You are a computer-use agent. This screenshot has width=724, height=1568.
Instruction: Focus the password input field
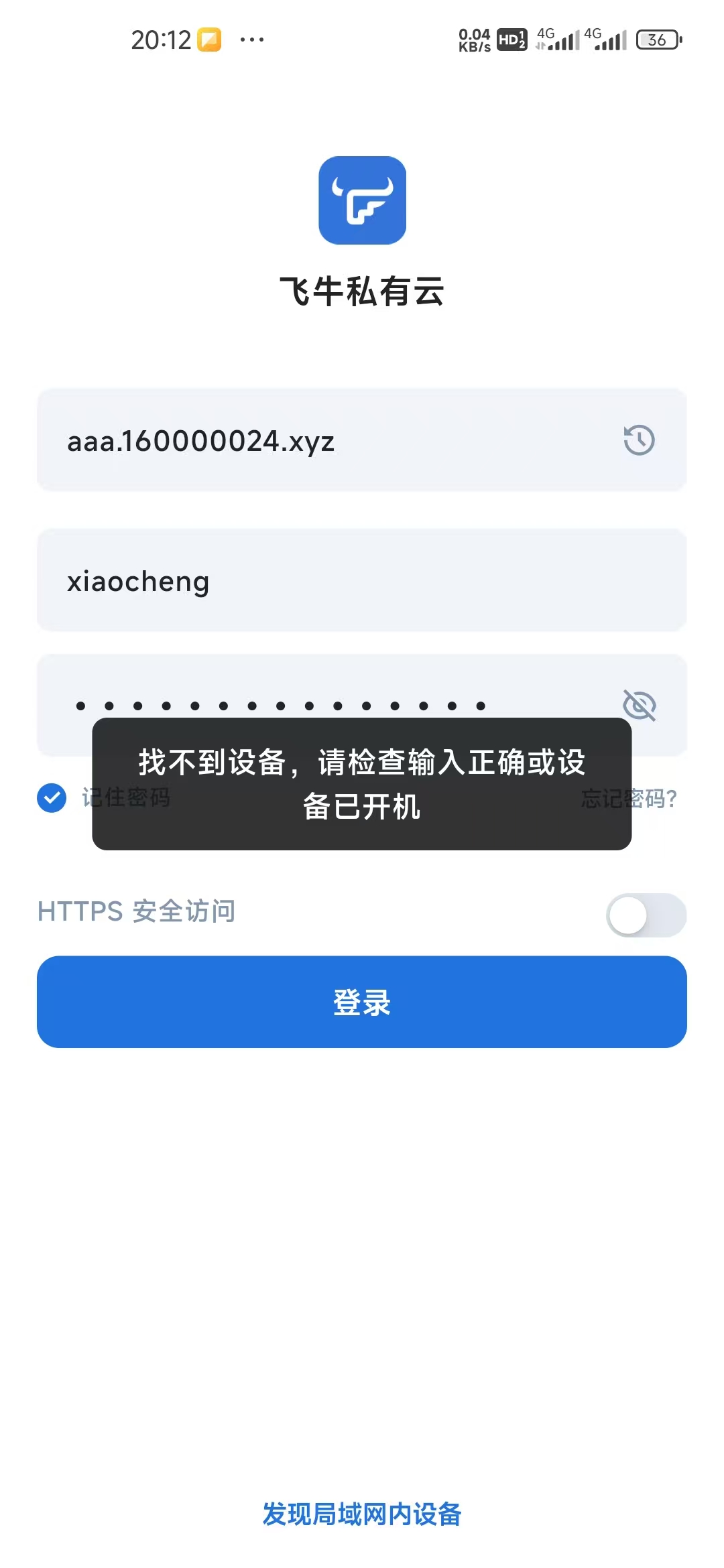click(322, 690)
